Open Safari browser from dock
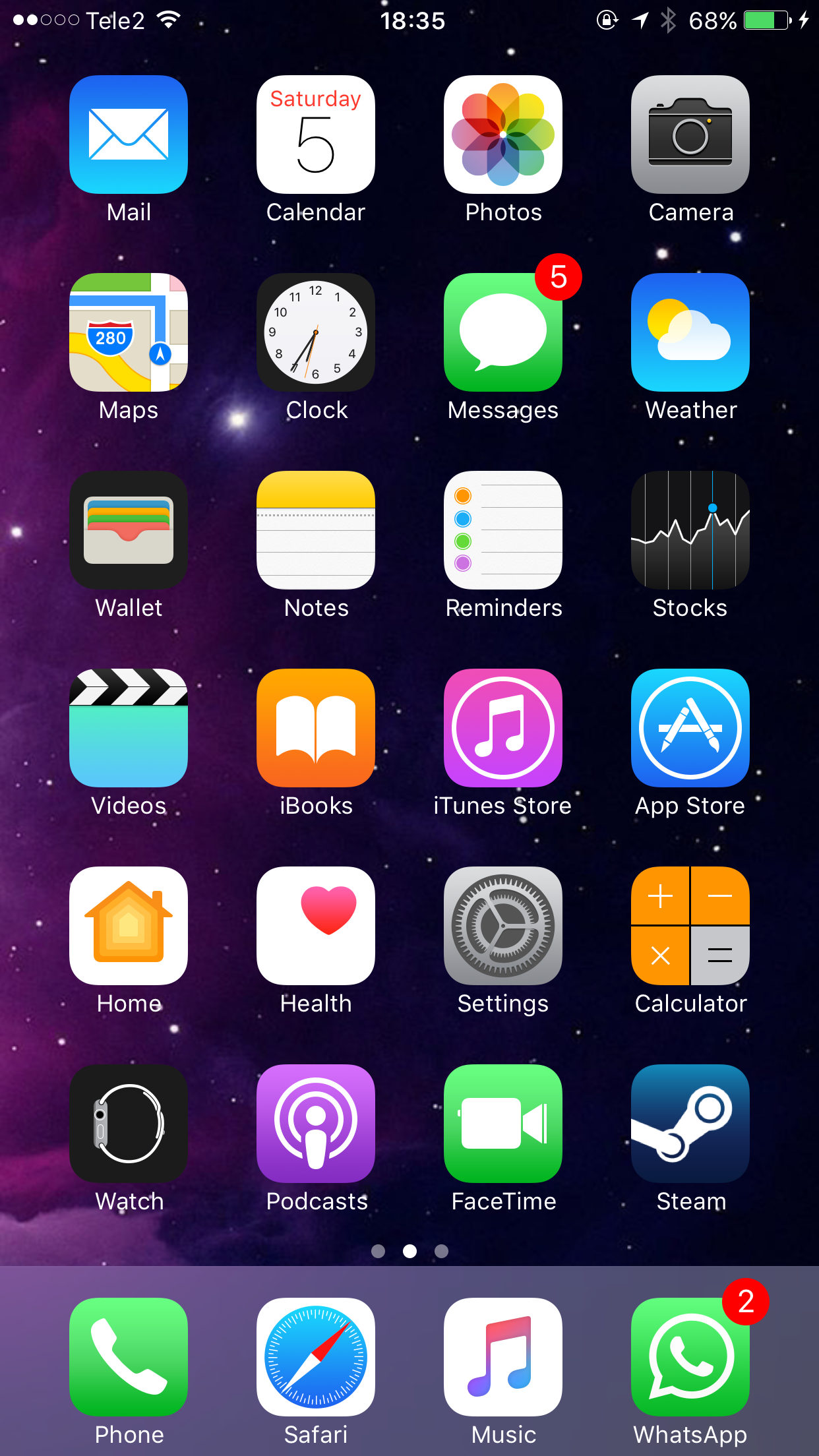The width and height of the screenshot is (819, 1456). [316, 1357]
